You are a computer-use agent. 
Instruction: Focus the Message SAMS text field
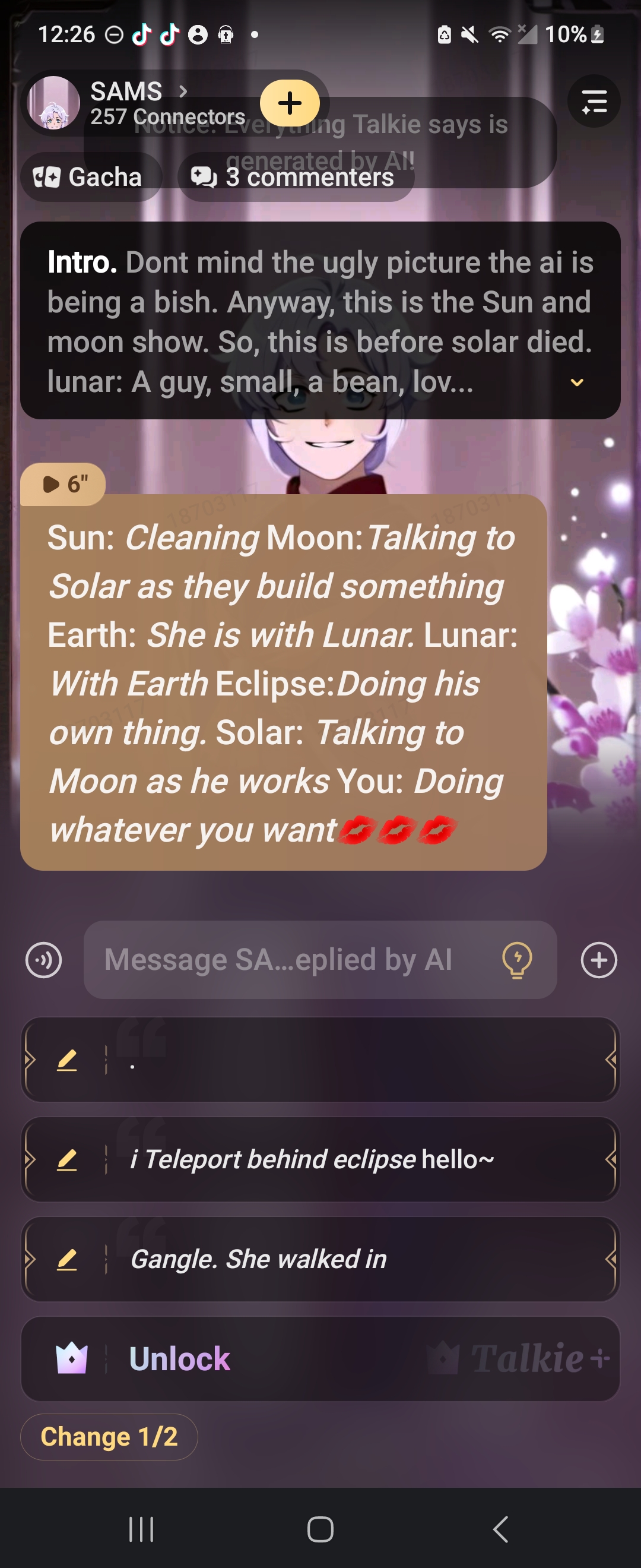286,960
